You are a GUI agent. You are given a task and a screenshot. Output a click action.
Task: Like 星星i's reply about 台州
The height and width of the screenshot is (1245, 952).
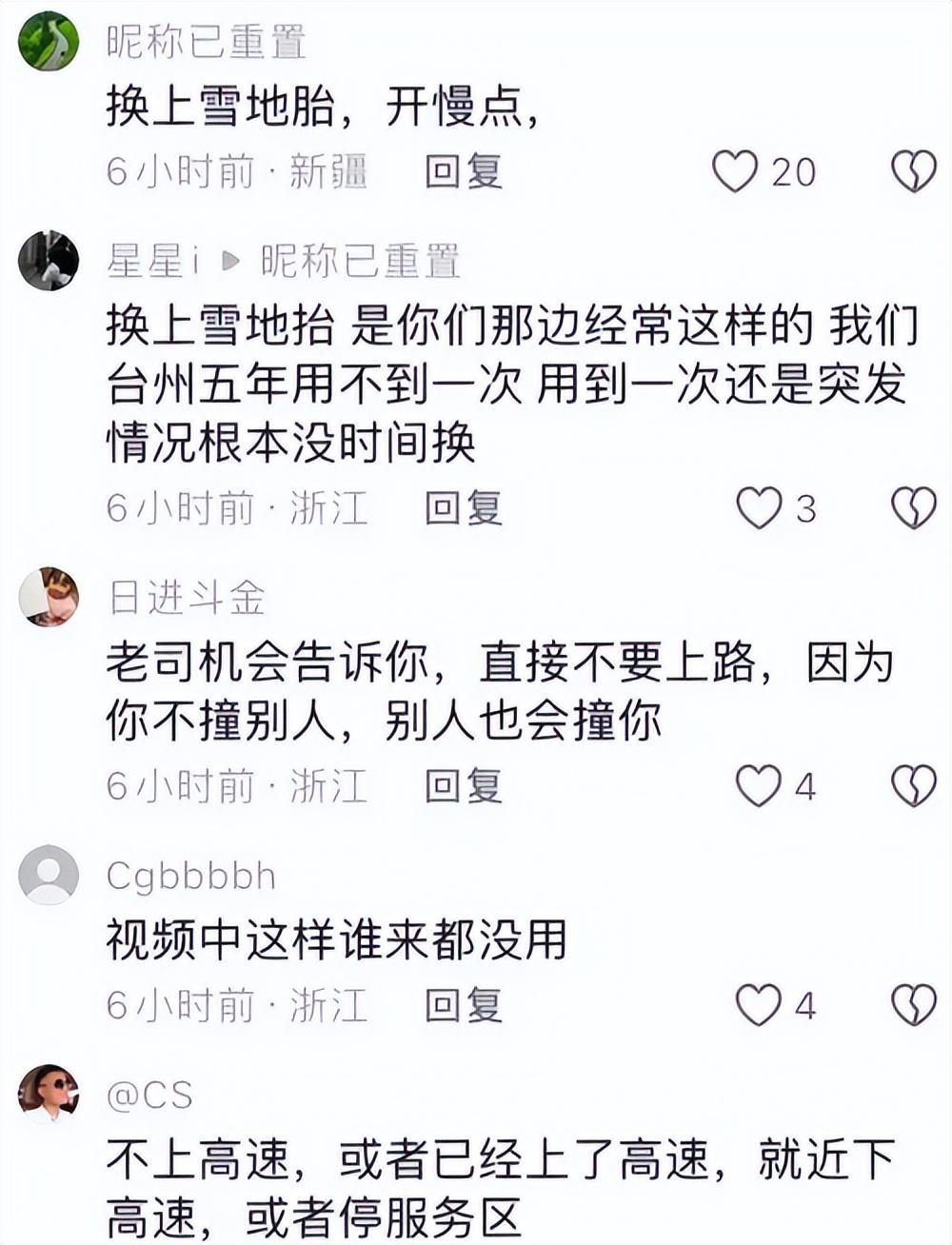pyautogui.click(x=759, y=508)
